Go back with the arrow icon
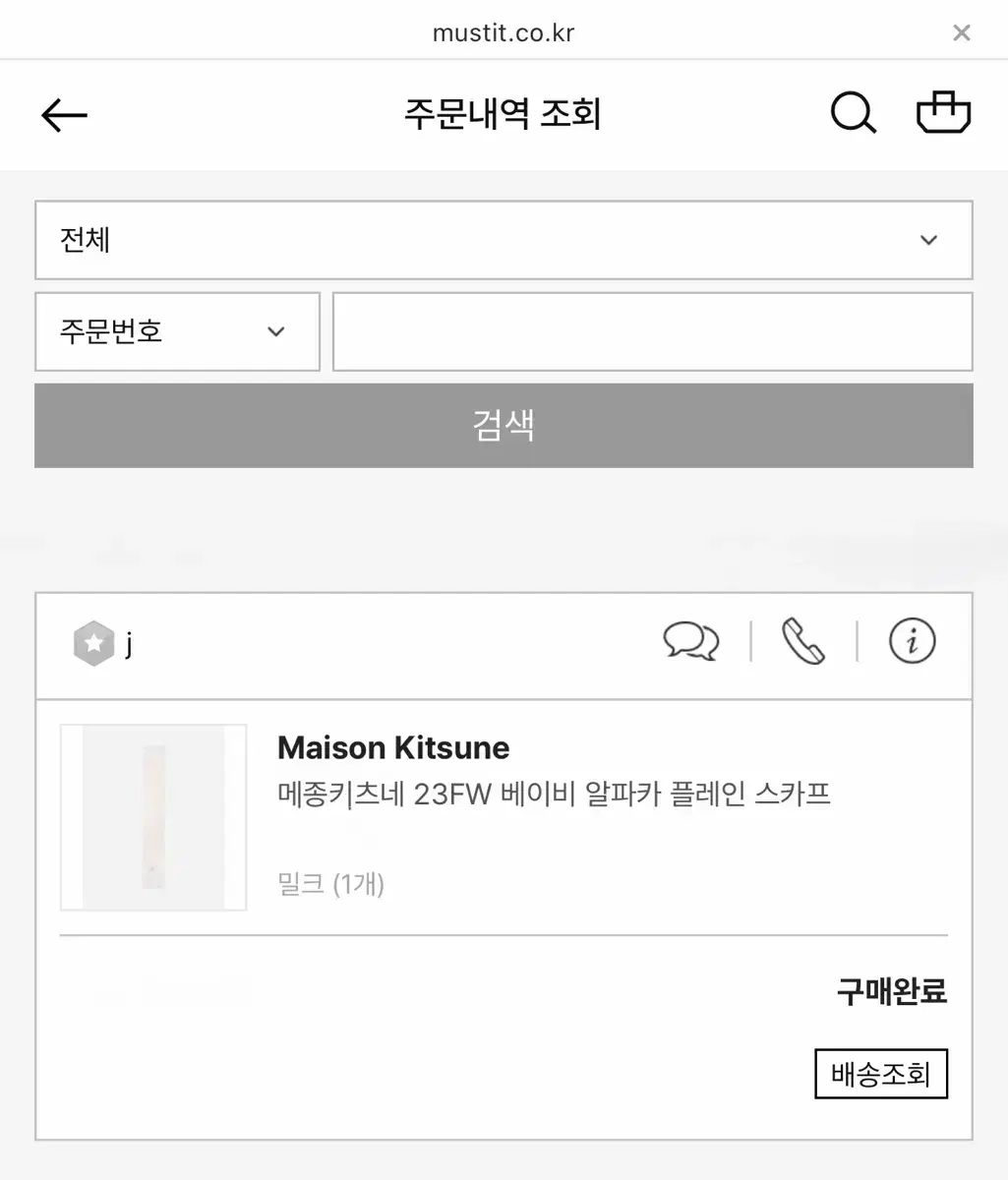The image size is (1008, 1180). pyautogui.click(x=64, y=115)
